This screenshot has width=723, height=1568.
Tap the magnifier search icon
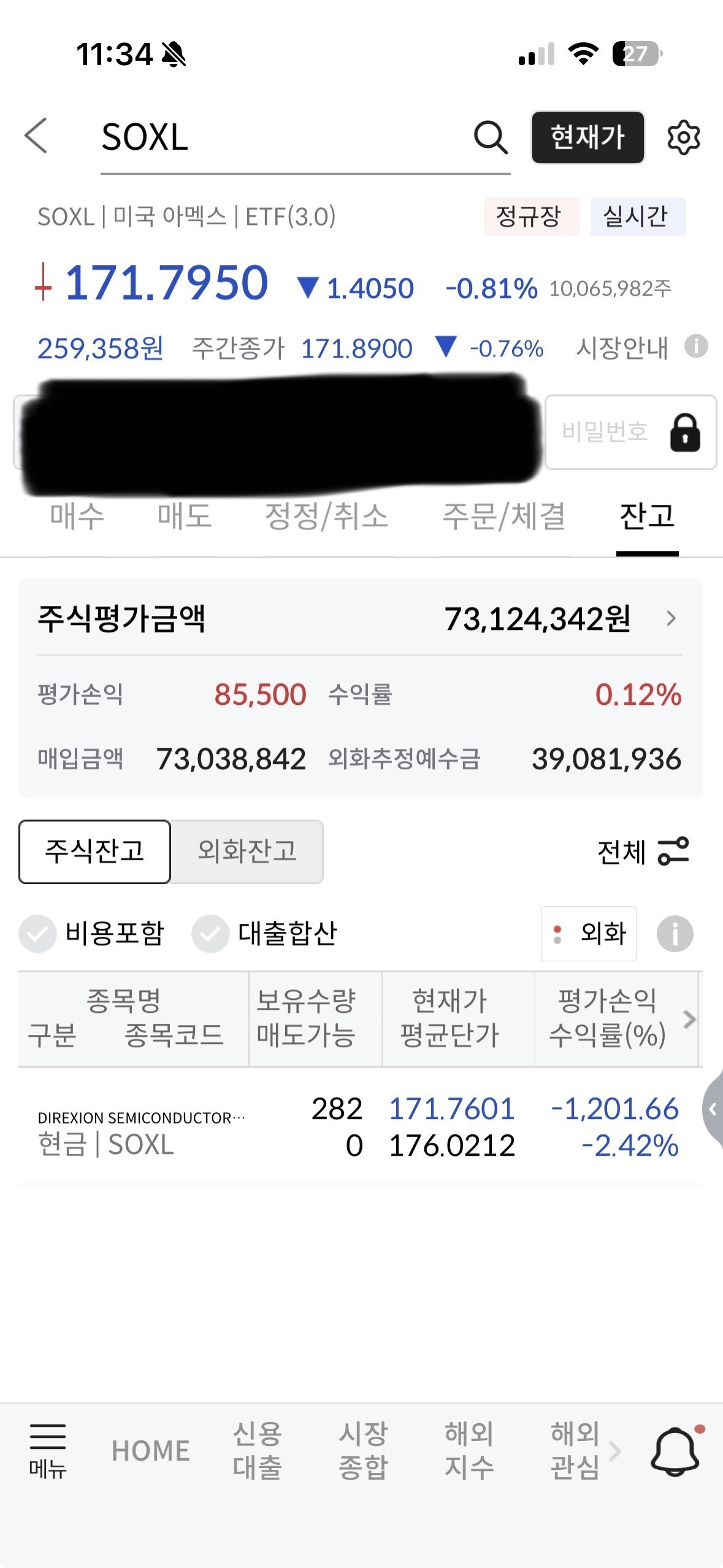point(491,137)
